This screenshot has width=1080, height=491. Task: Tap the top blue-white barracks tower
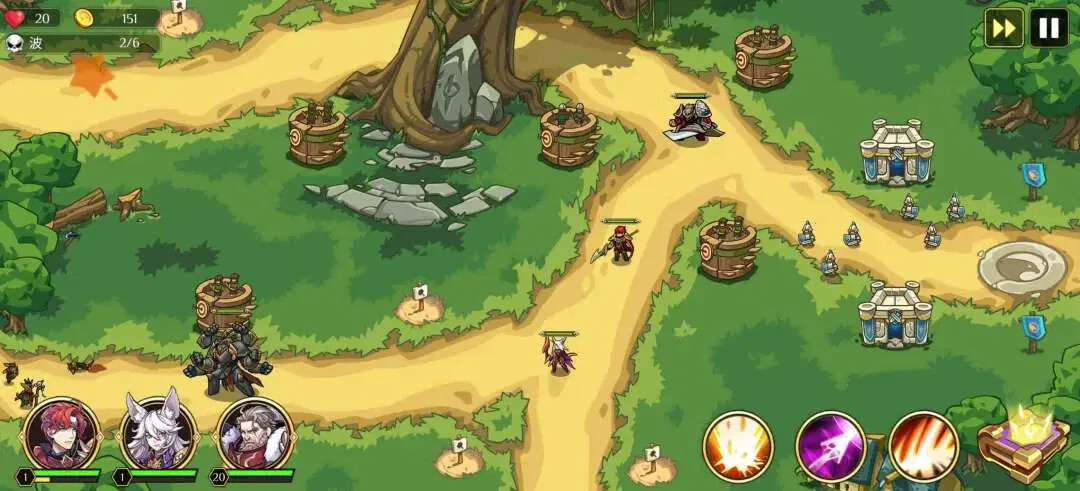pyautogui.click(x=896, y=151)
